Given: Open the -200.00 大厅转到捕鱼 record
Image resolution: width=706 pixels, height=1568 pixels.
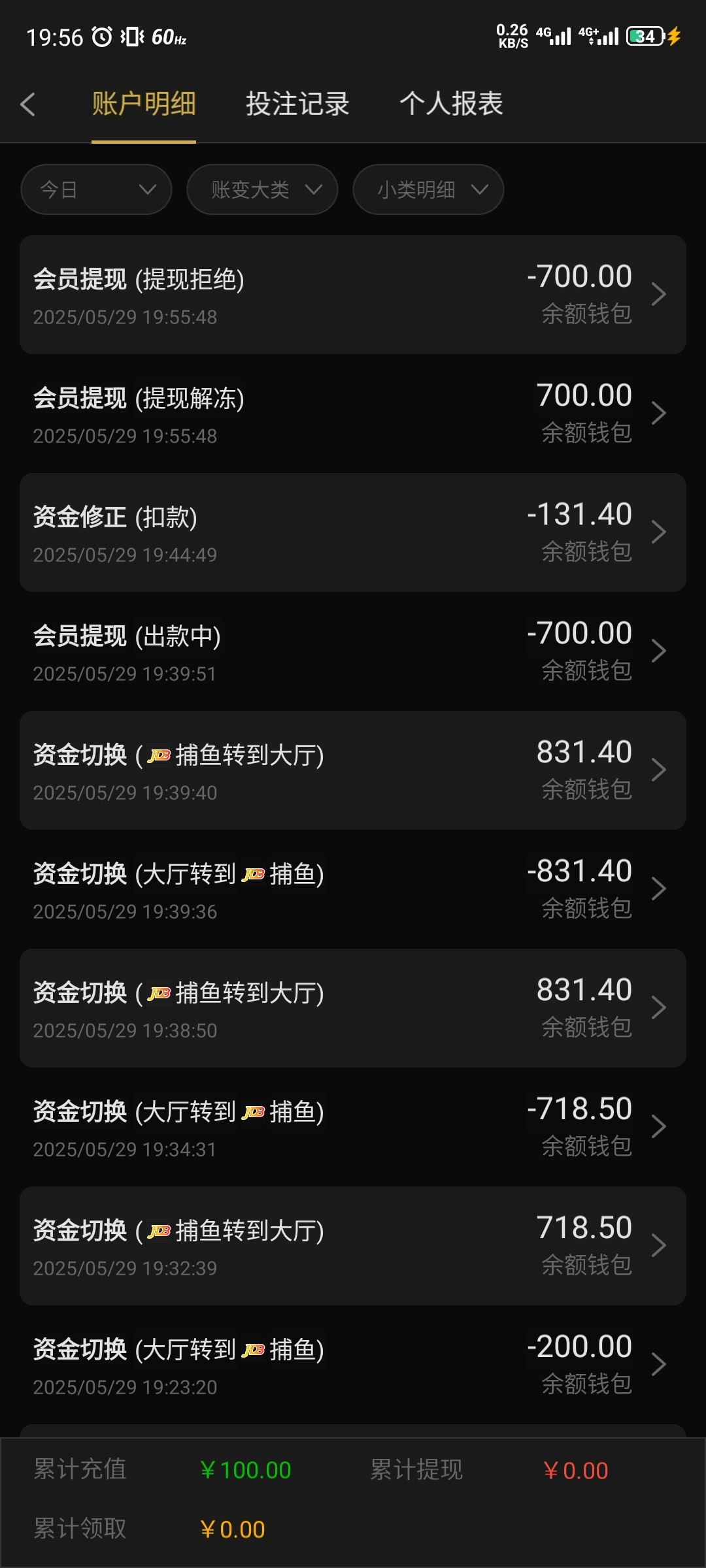Looking at the screenshot, I should tap(353, 1365).
